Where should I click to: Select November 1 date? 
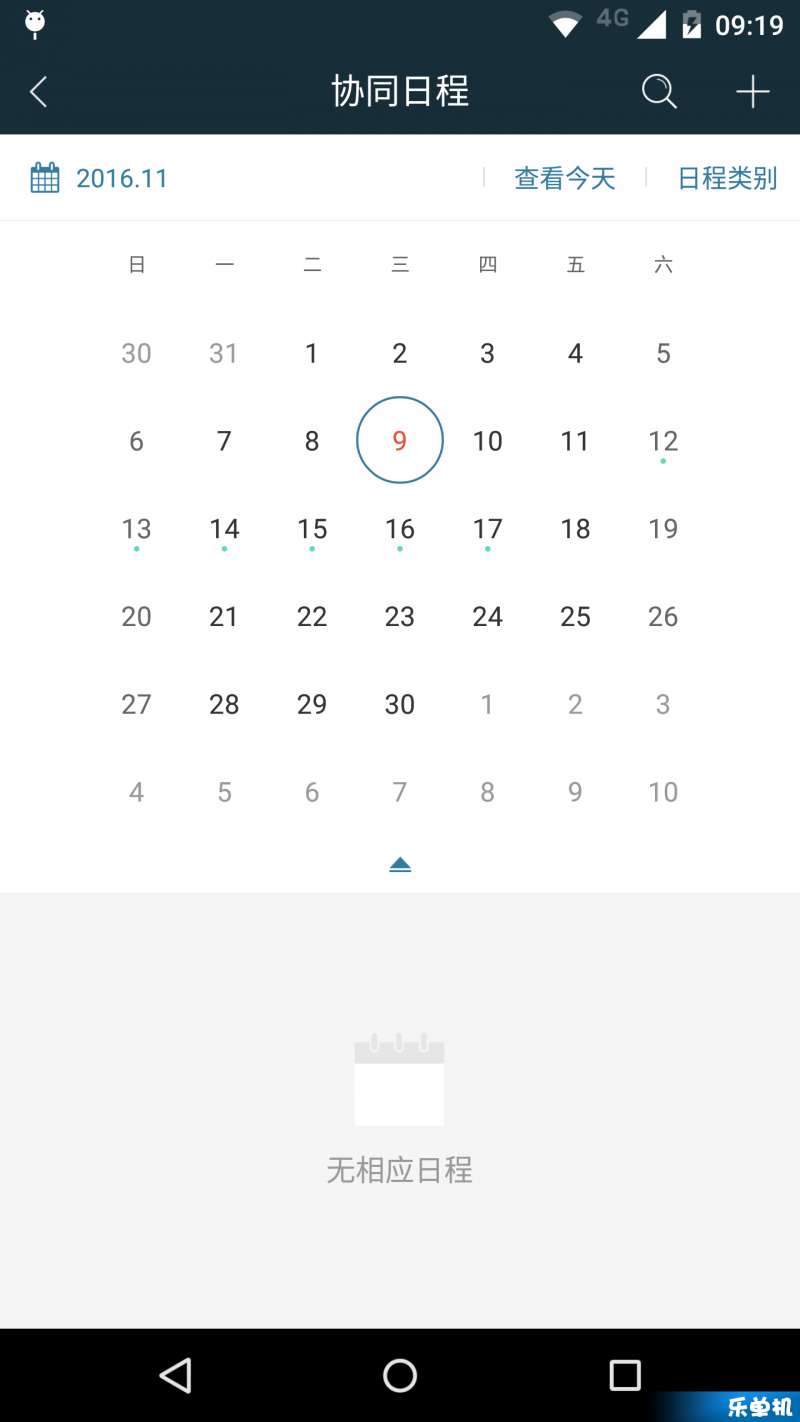(x=312, y=353)
